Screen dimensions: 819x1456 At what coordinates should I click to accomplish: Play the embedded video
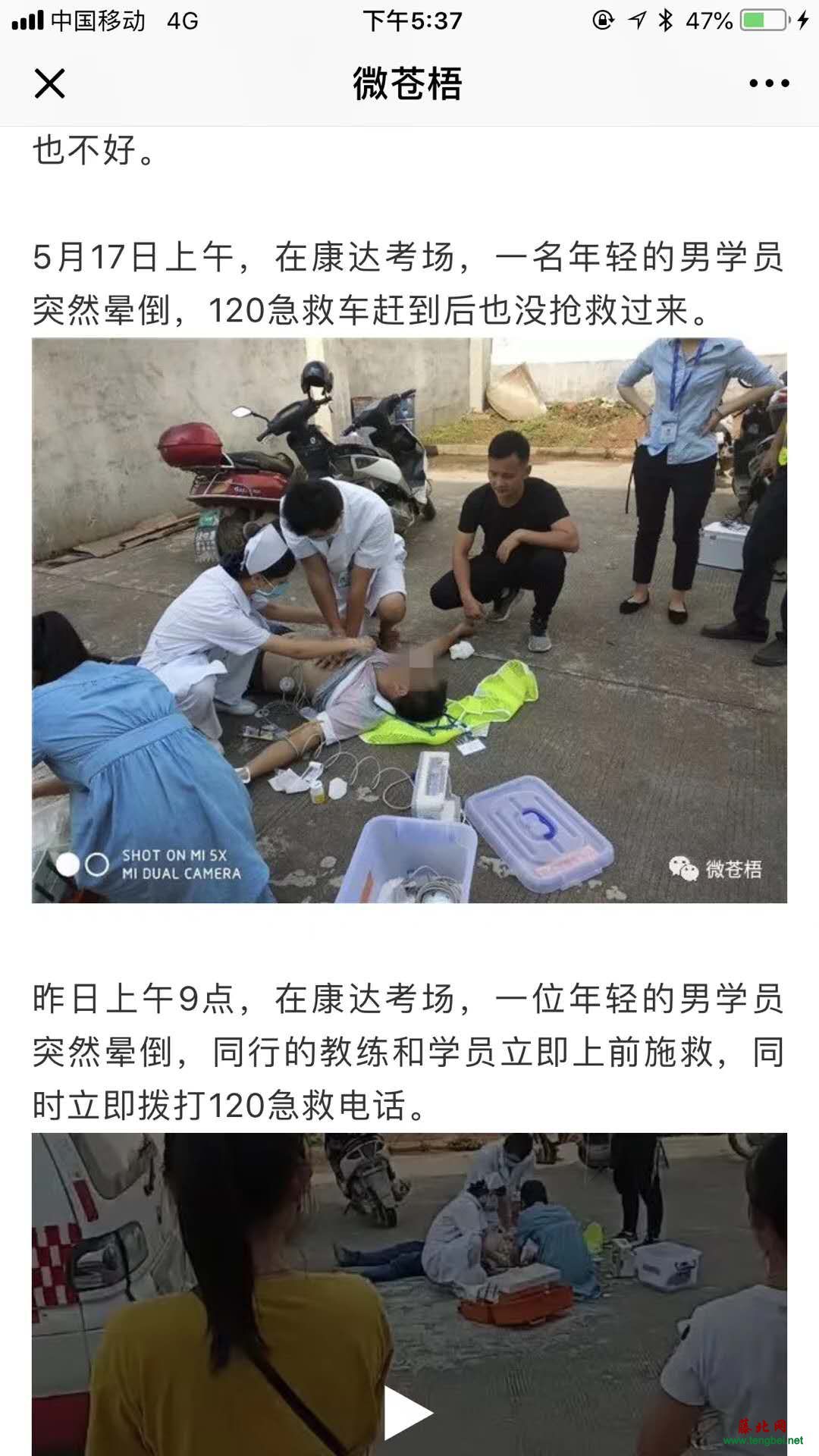[409, 1412]
